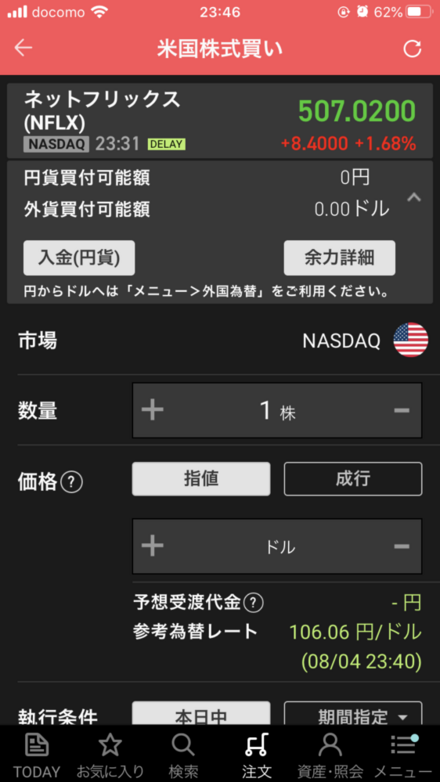440x782 pixels.
Task: Raise the limit price with plus
Action: [153, 547]
